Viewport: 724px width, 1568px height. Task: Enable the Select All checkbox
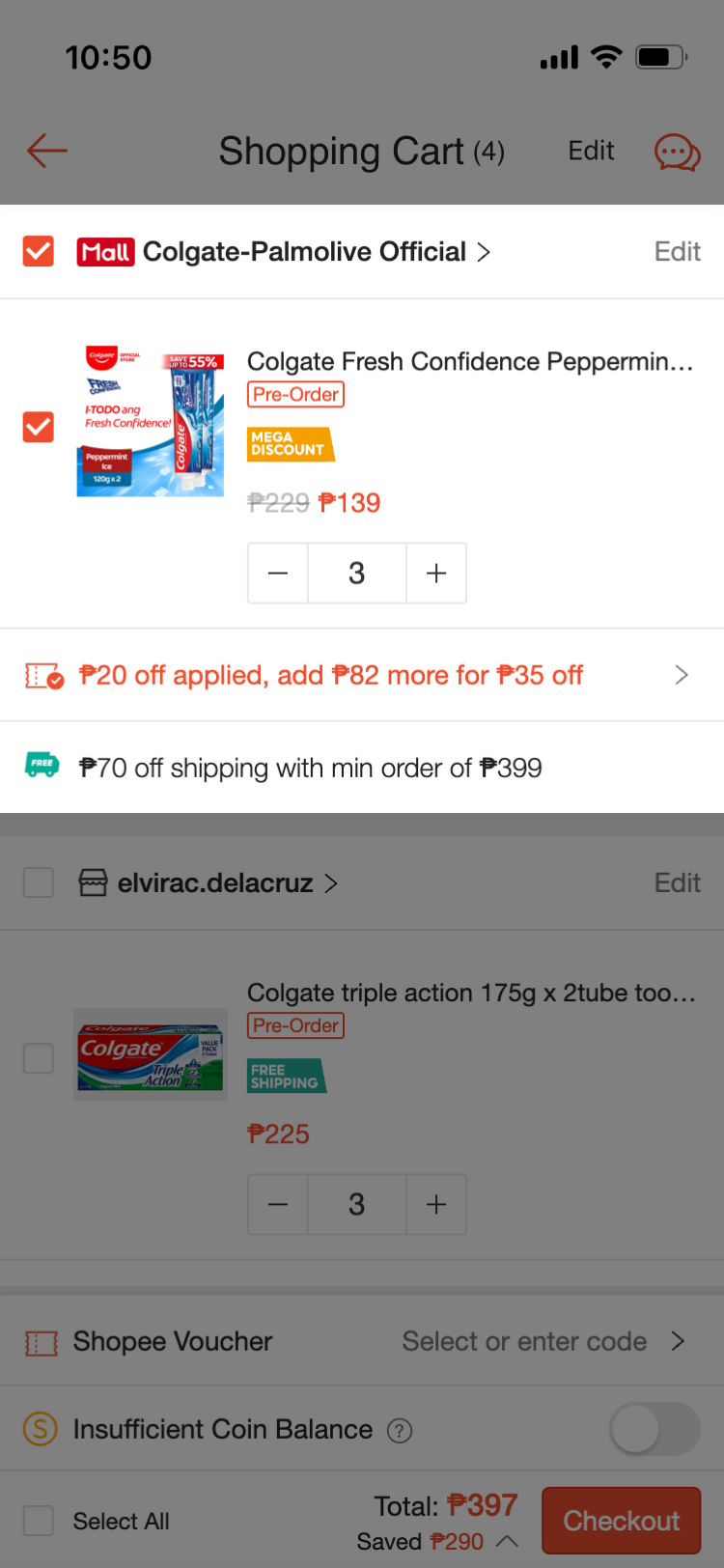click(38, 1520)
